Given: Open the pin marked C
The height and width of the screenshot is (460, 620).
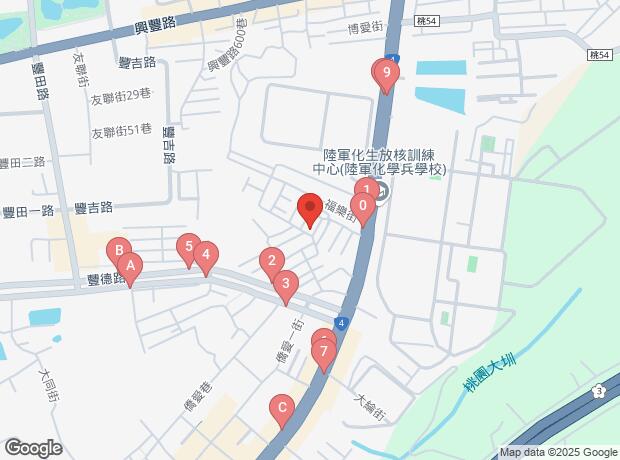Looking at the screenshot, I should coord(281,408).
